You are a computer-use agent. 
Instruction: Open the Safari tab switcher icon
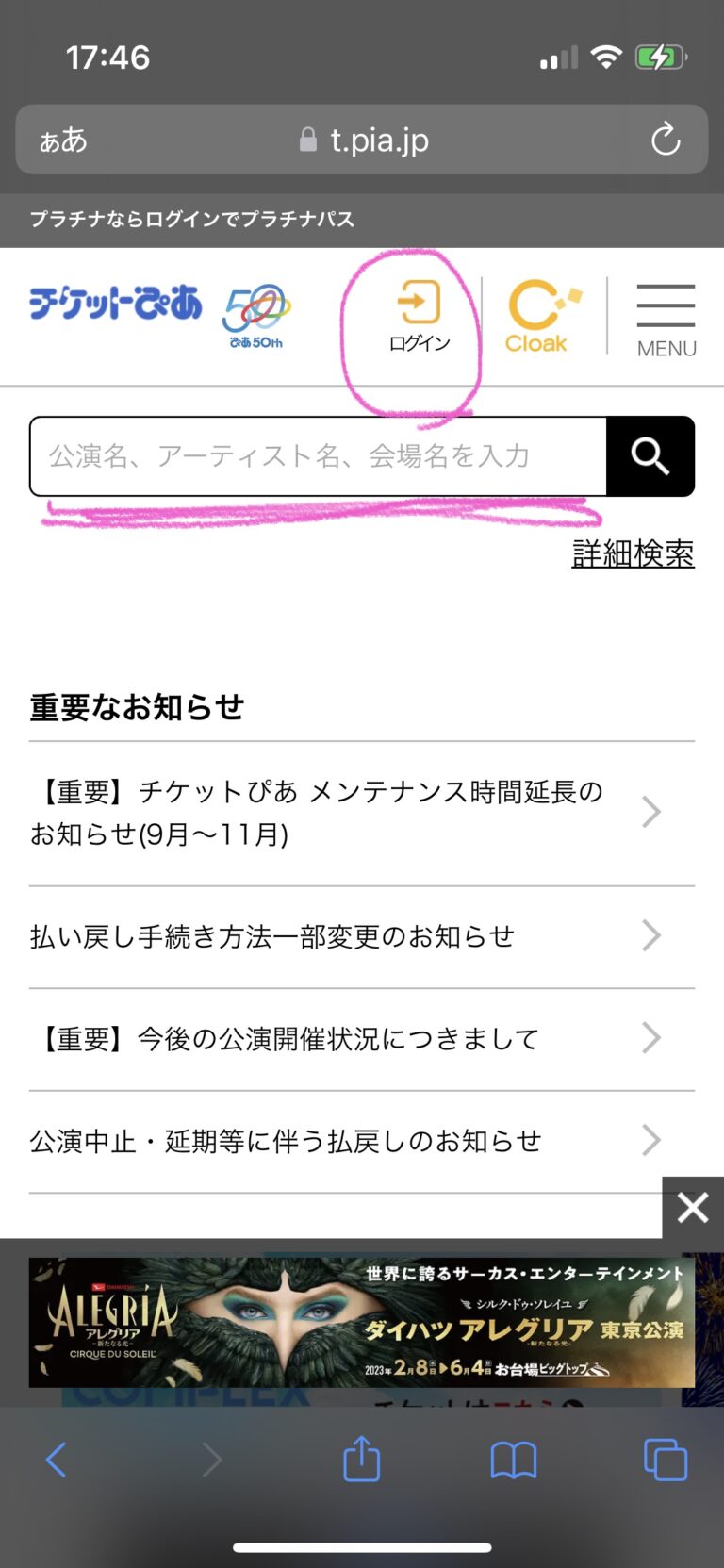coord(665,1459)
